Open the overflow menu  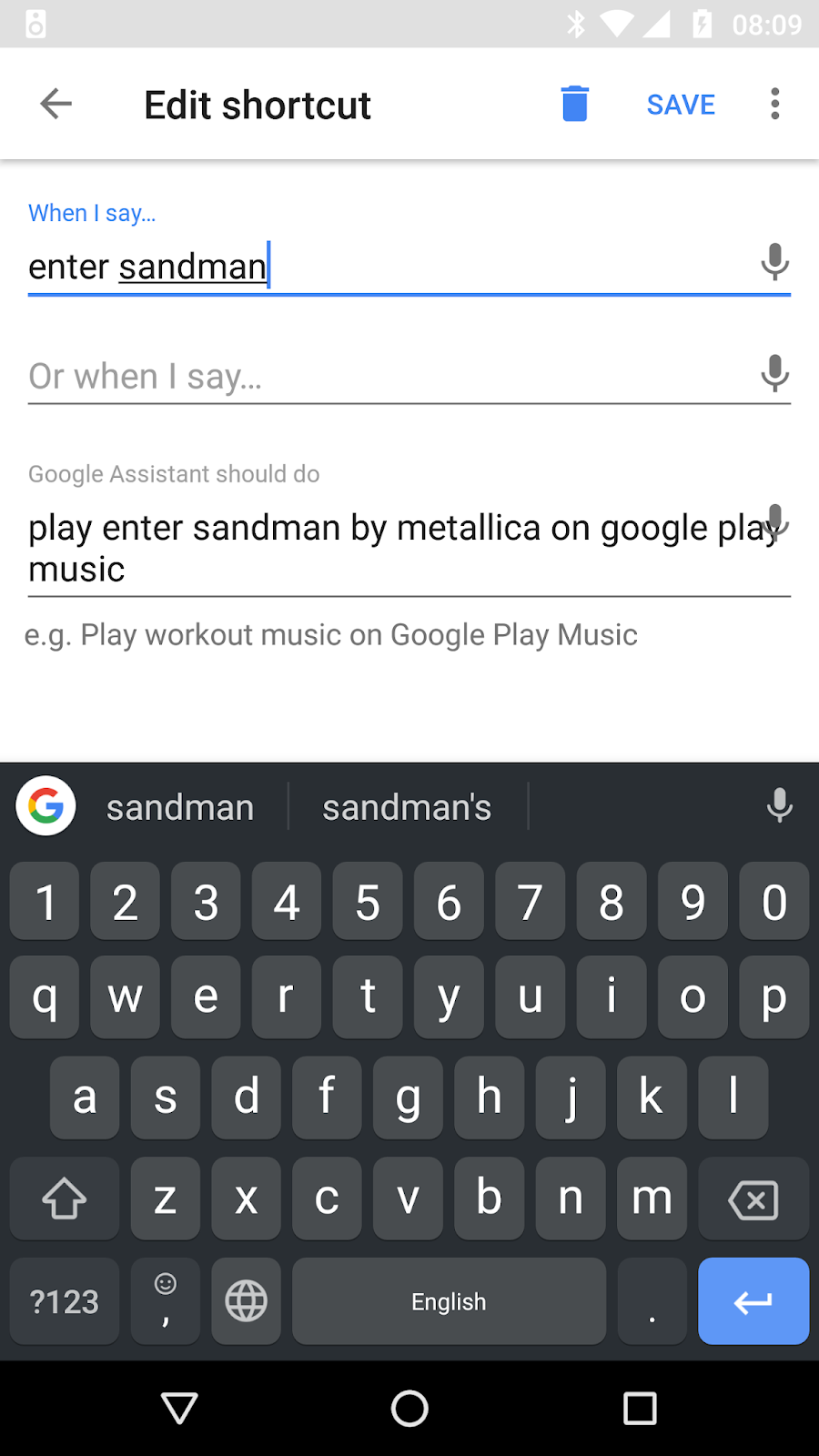775,104
